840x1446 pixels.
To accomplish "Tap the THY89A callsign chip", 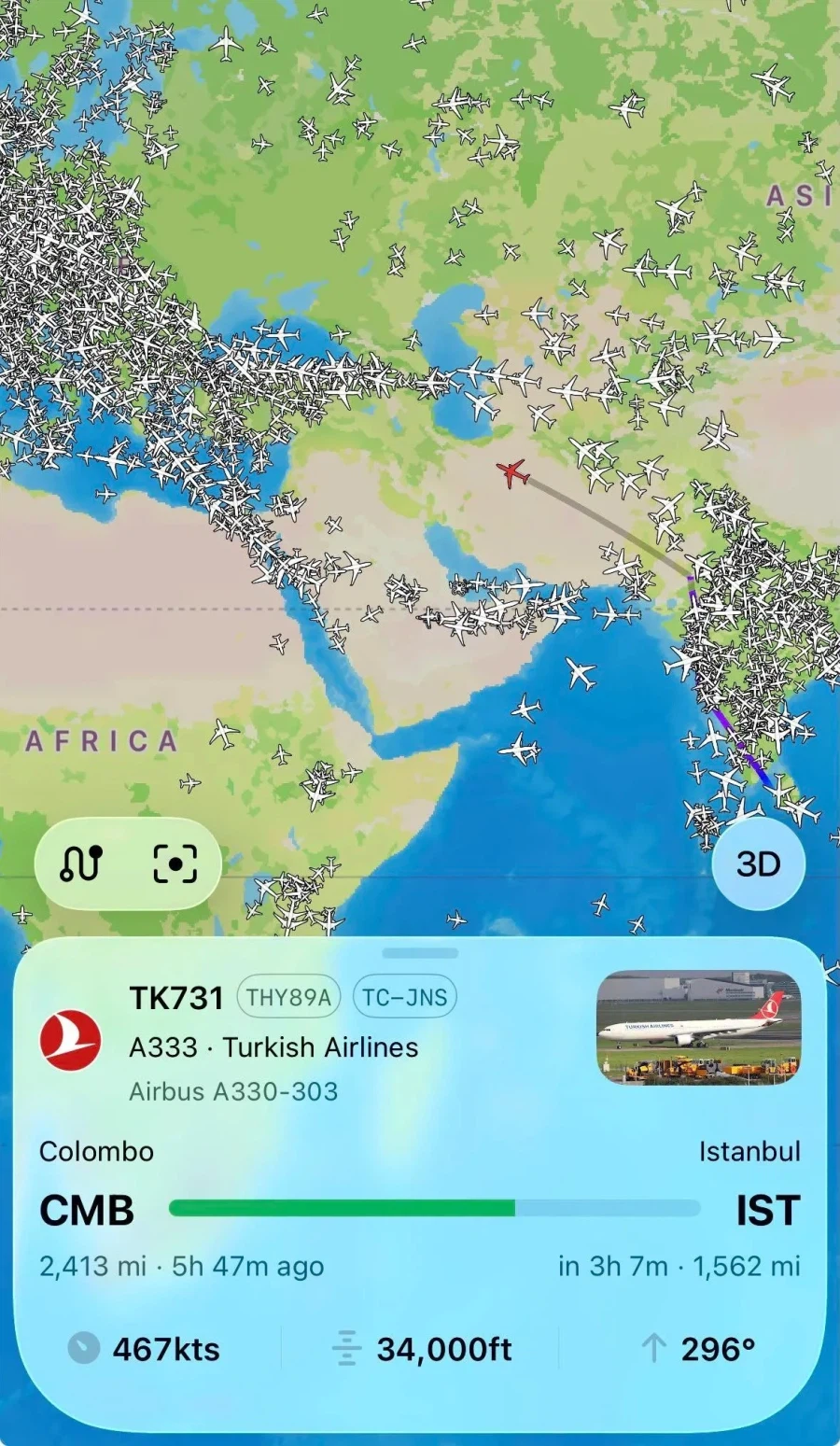I will click(288, 997).
